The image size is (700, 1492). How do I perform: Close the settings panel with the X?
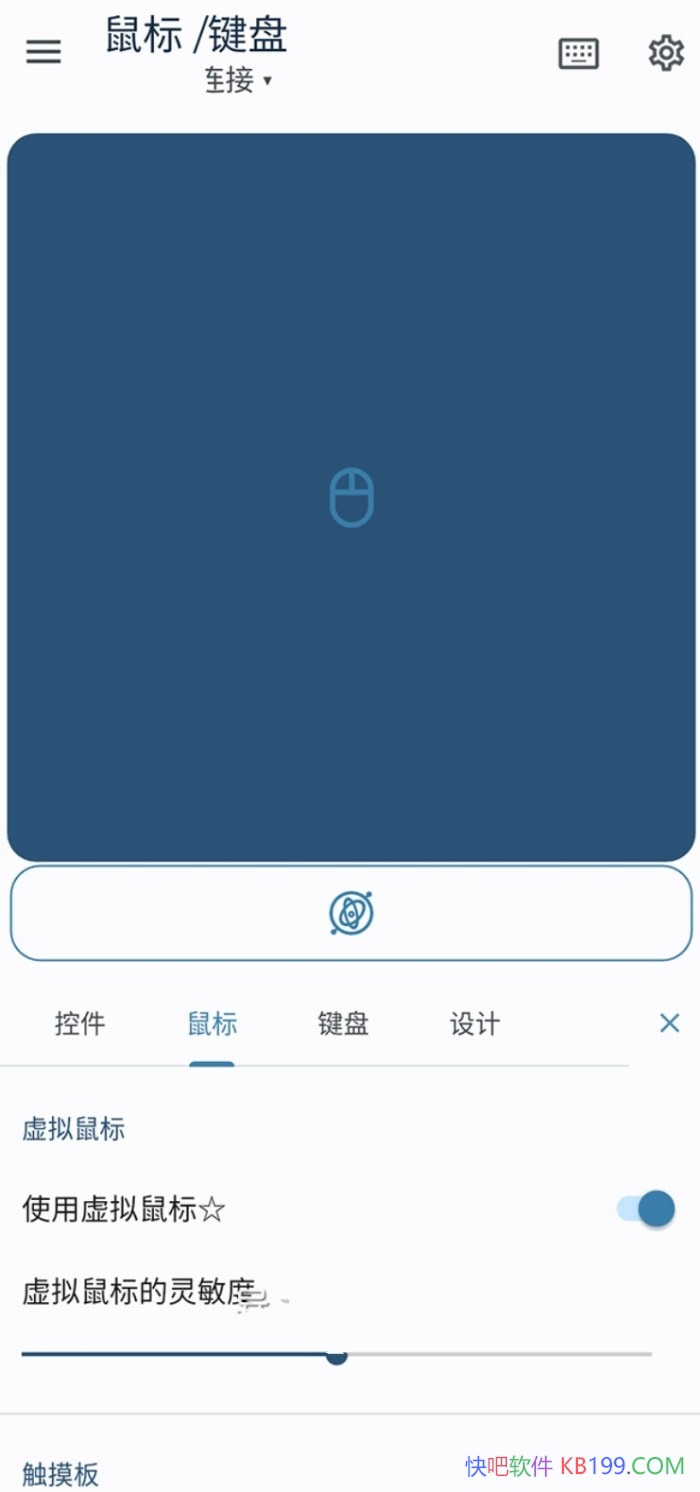pos(669,1023)
